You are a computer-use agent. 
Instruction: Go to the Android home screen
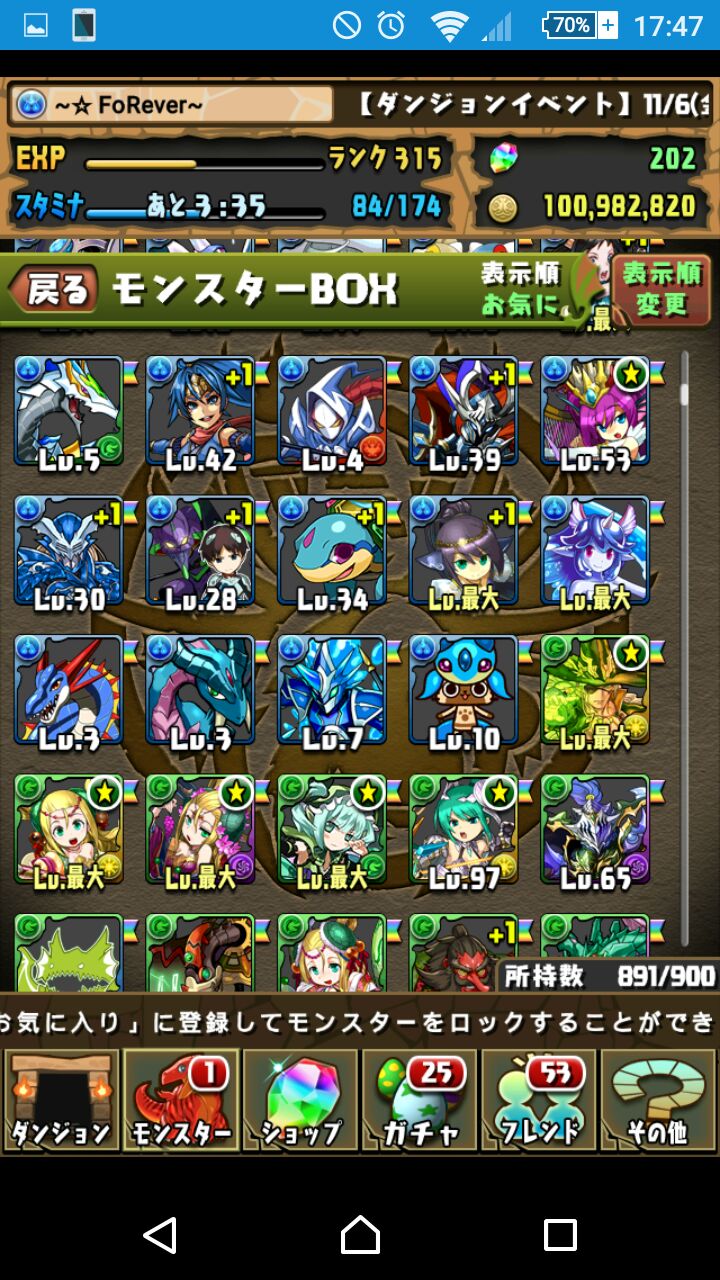(360, 1235)
